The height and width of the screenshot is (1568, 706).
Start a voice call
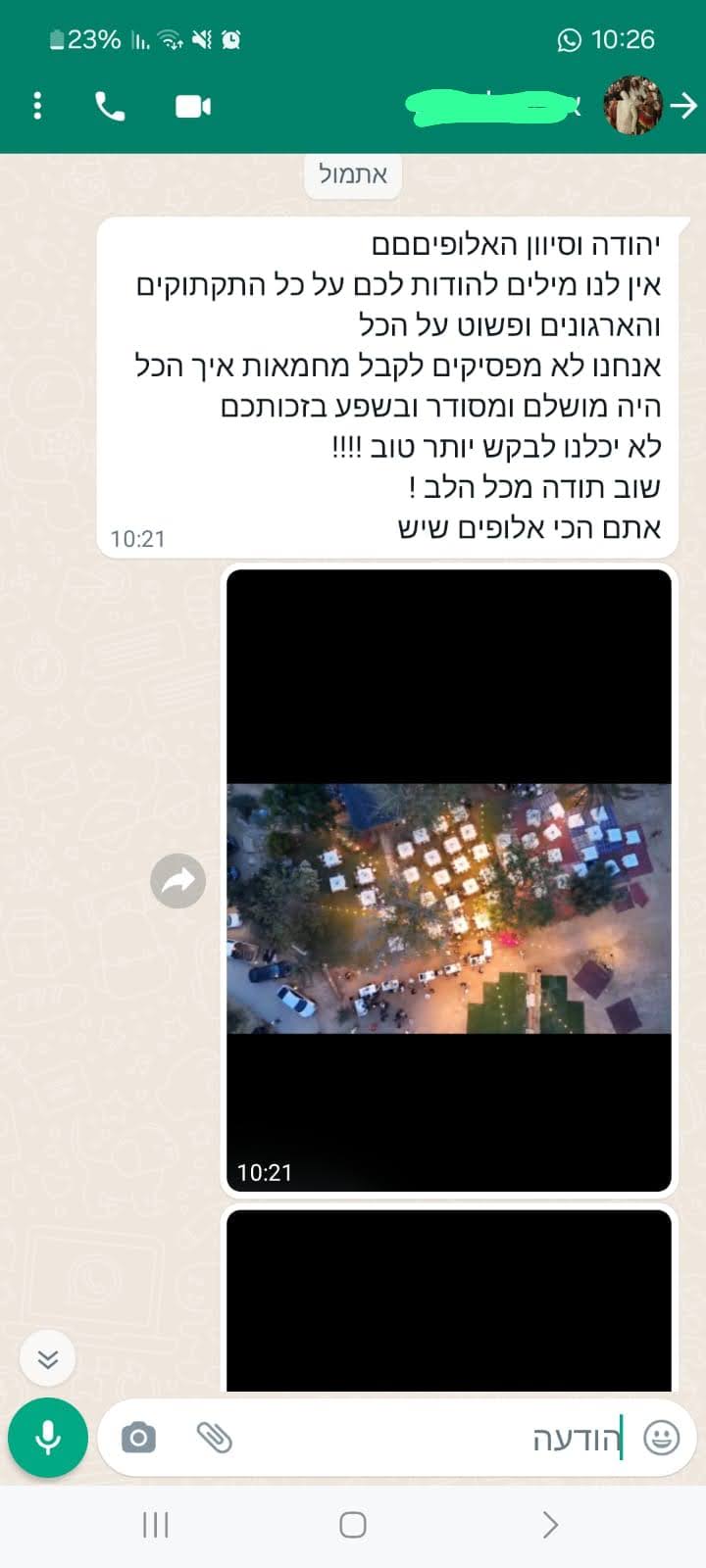click(110, 106)
